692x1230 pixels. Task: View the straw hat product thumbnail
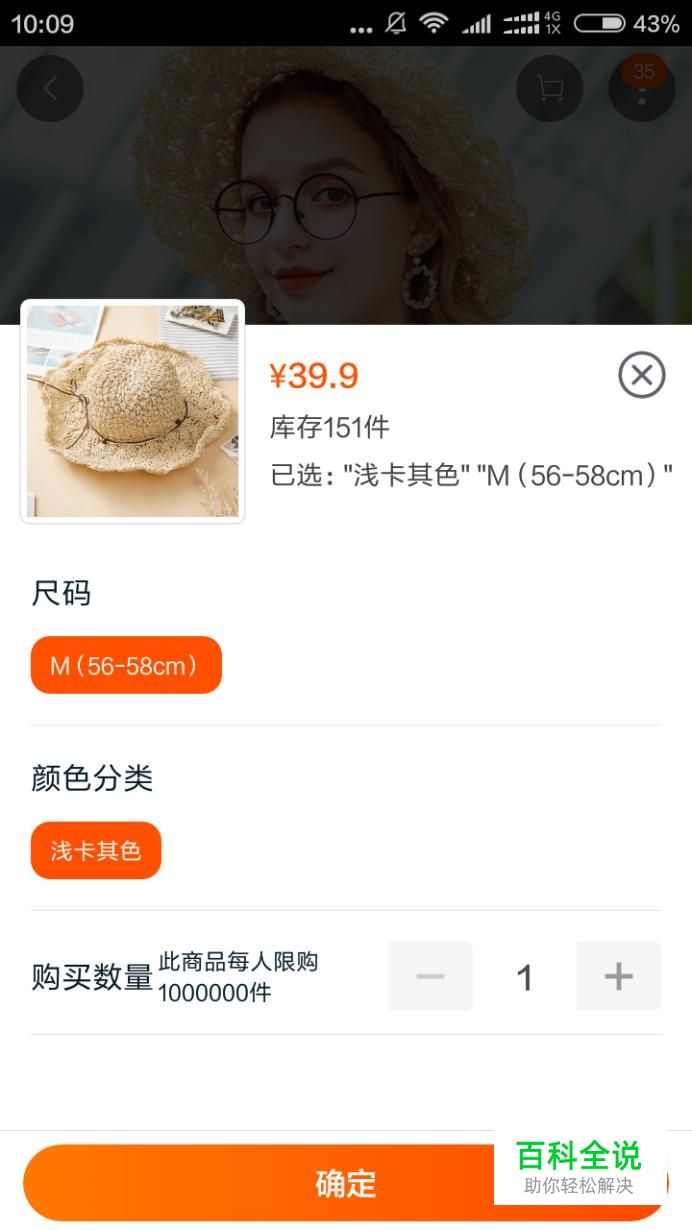[x=133, y=412]
